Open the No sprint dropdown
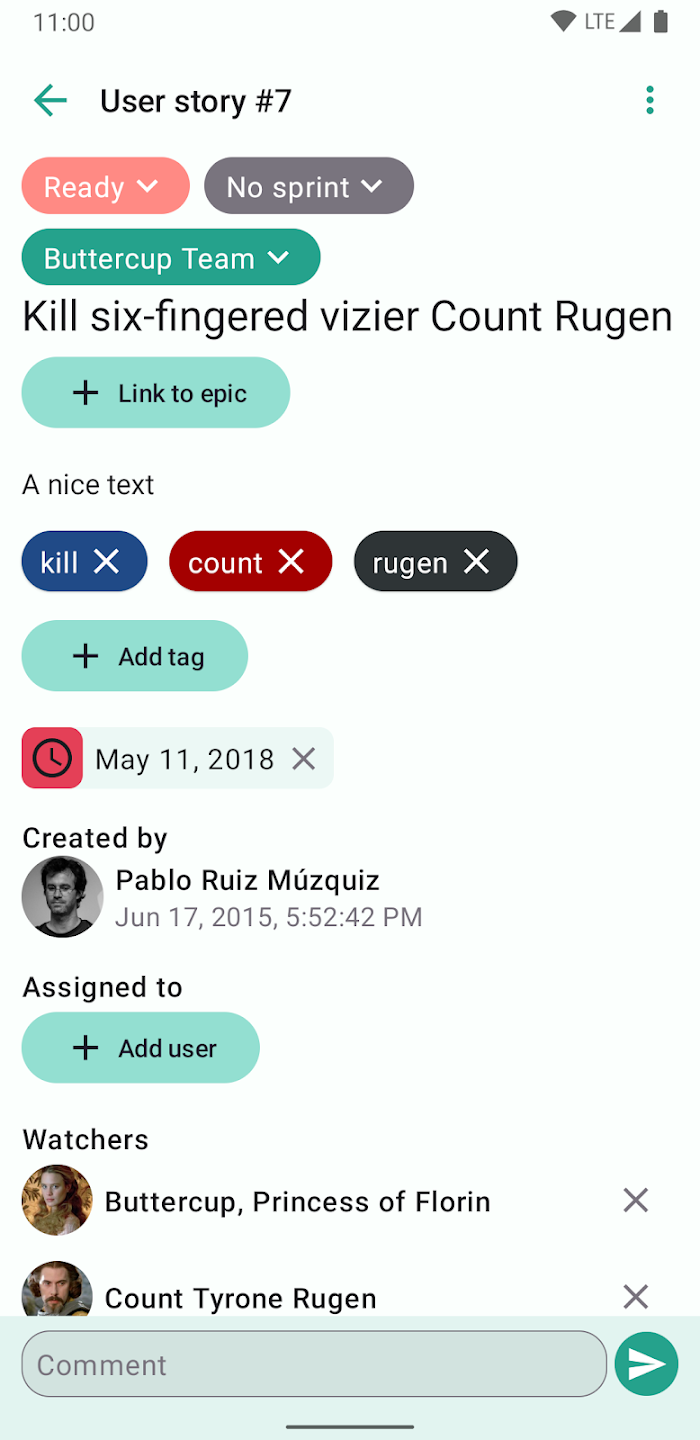The image size is (700, 1440). [308, 186]
